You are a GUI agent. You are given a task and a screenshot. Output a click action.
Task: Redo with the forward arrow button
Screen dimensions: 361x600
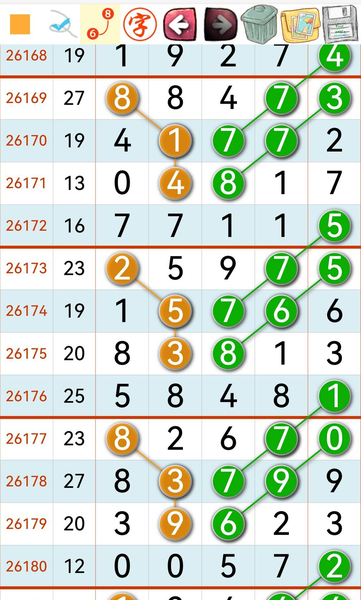220,24
